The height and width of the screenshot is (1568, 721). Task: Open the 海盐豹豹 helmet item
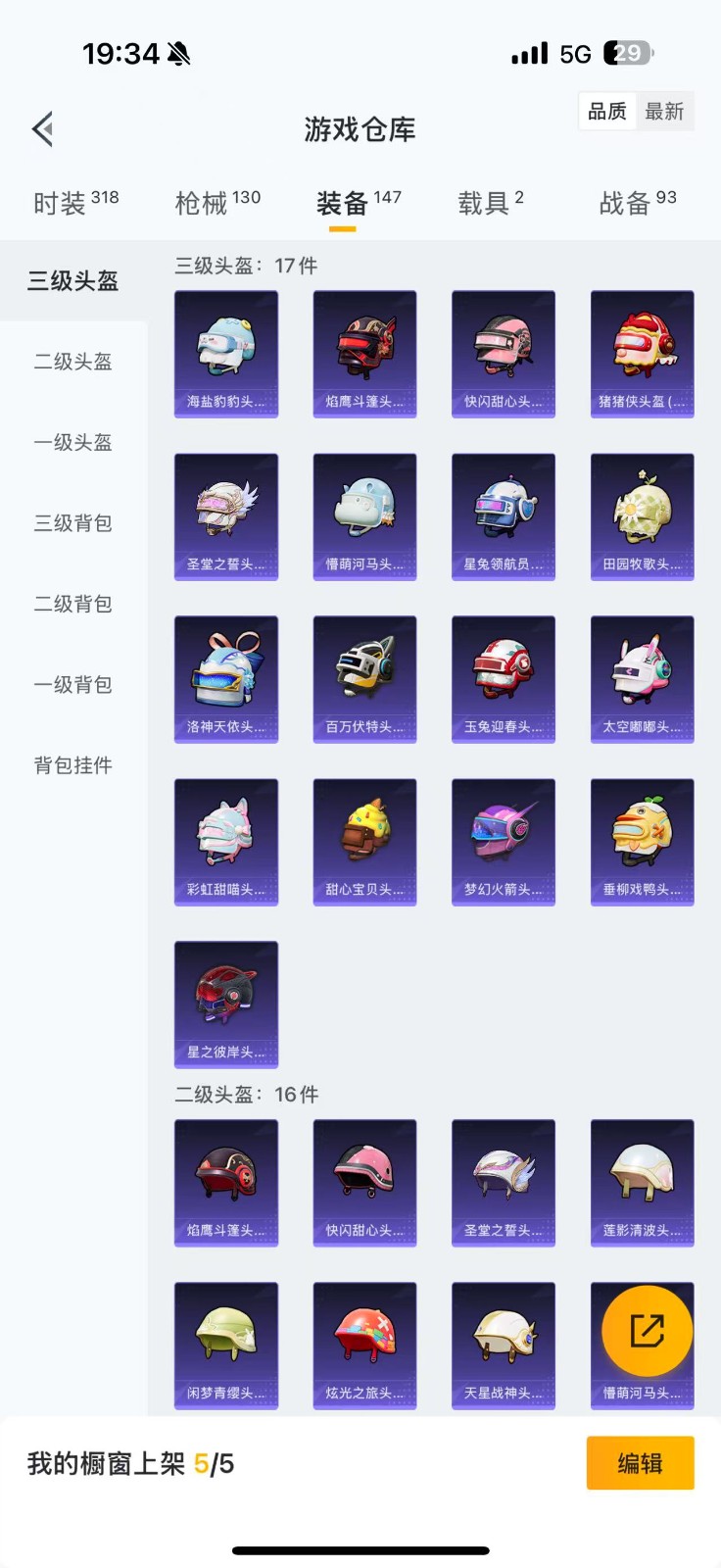coord(226,354)
